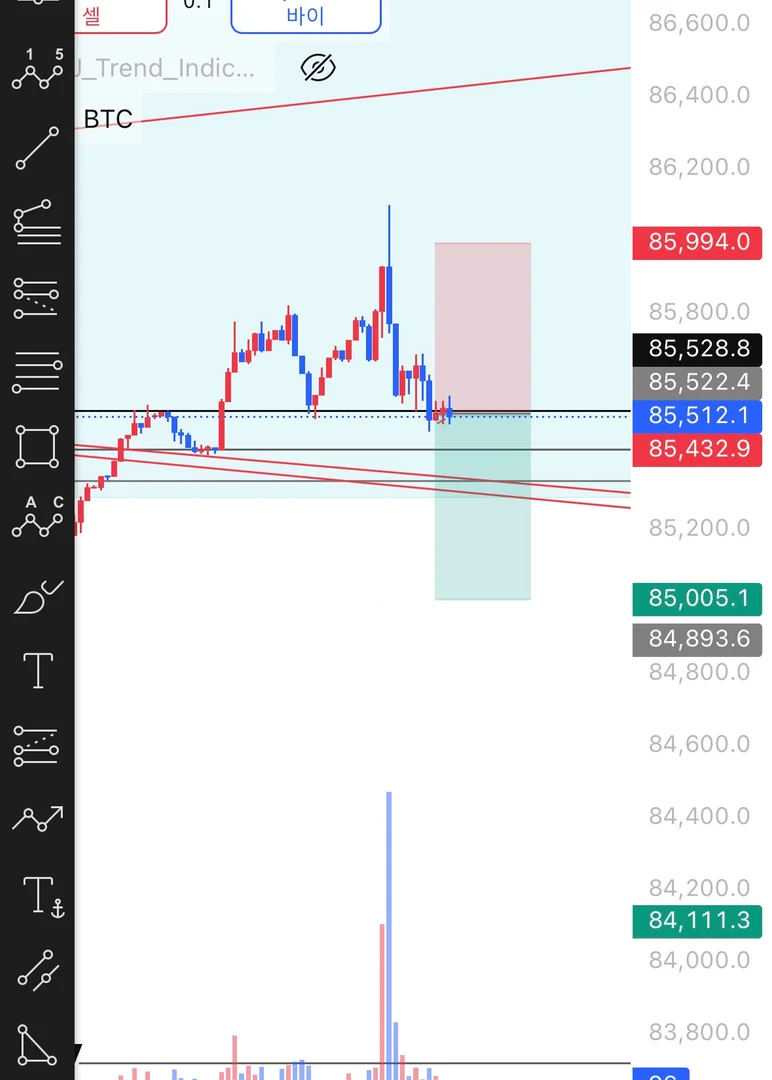Open the Trend_Indic indicator label
Image resolution: width=772 pixels, height=1080 pixels.
165,69
